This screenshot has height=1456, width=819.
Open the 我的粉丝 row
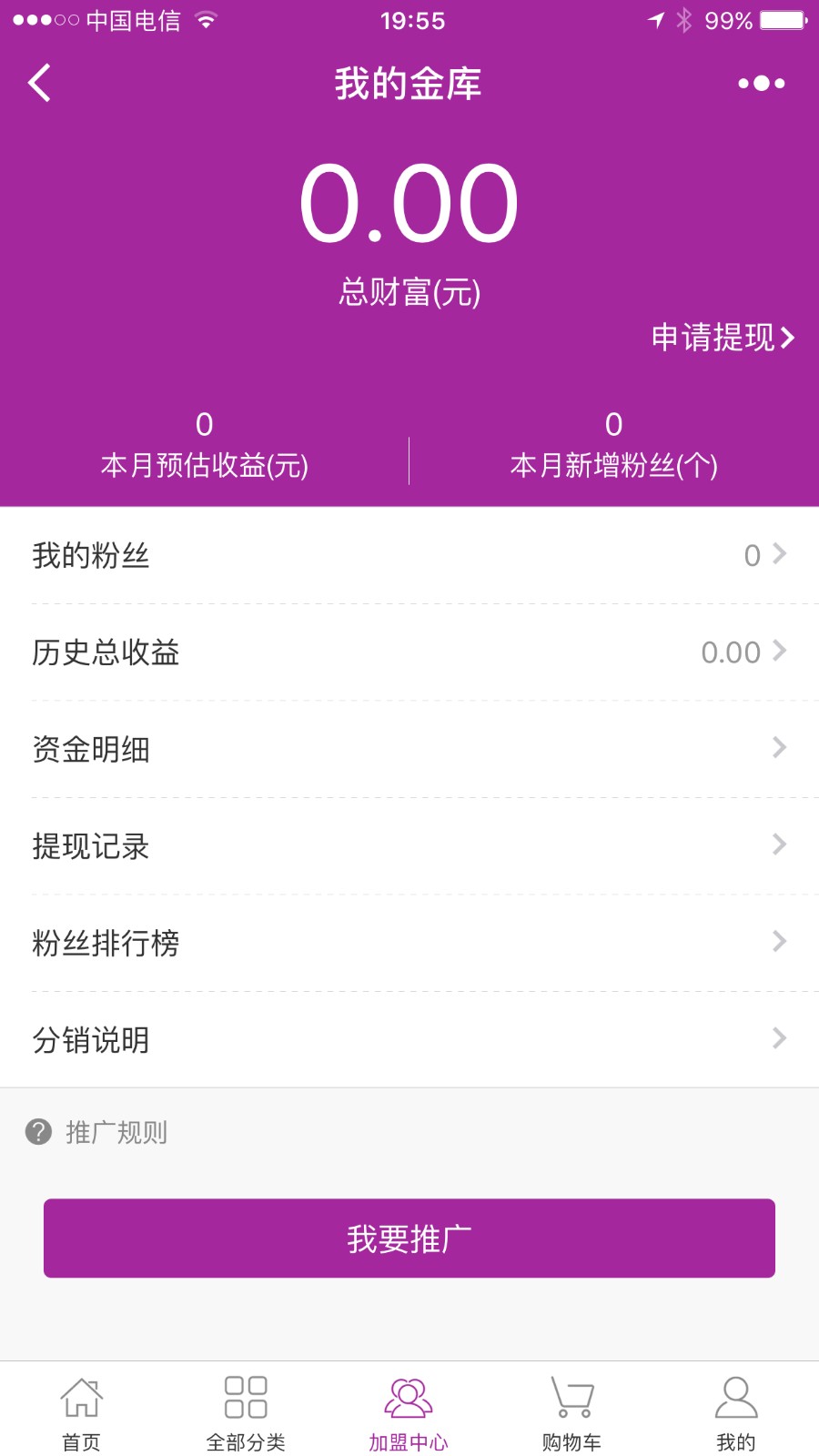tap(409, 555)
